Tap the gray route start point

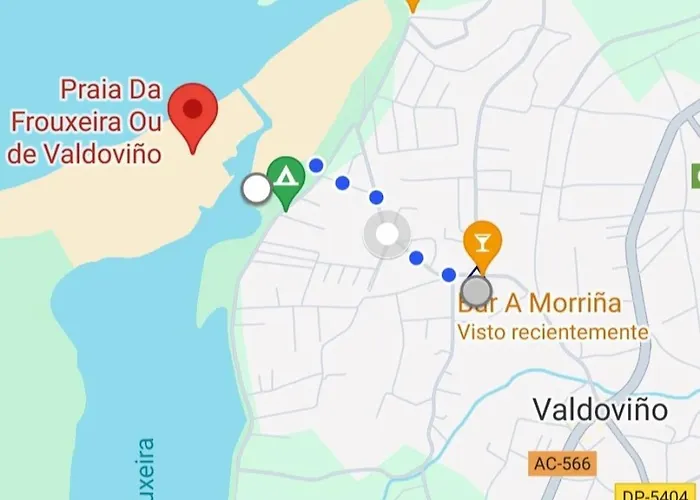[478, 291]
